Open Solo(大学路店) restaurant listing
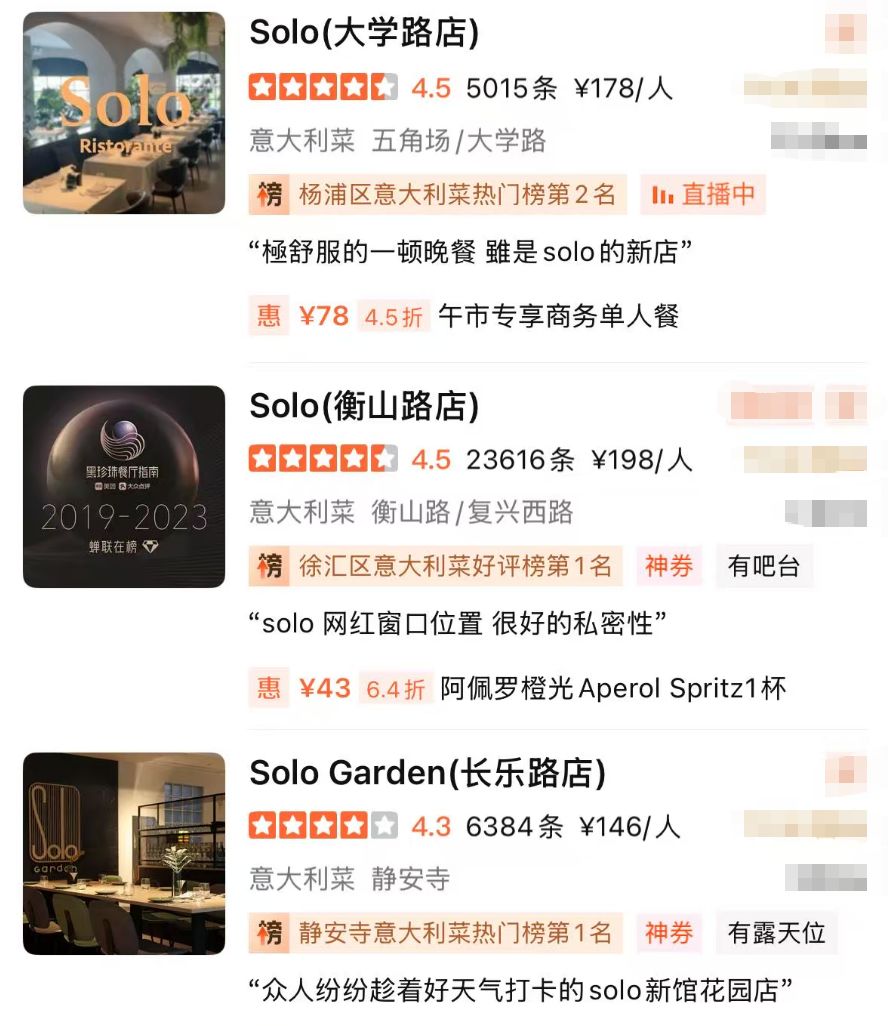Image resolution: width=888 pixels, height=1026 pixels. 364,33
